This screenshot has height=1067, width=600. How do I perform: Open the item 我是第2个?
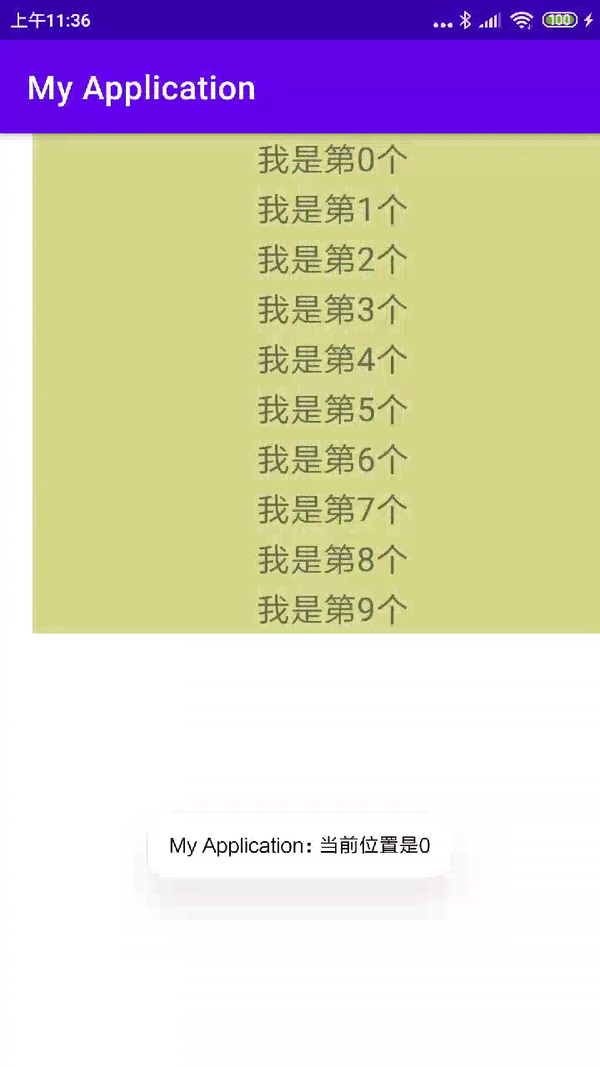332,260
